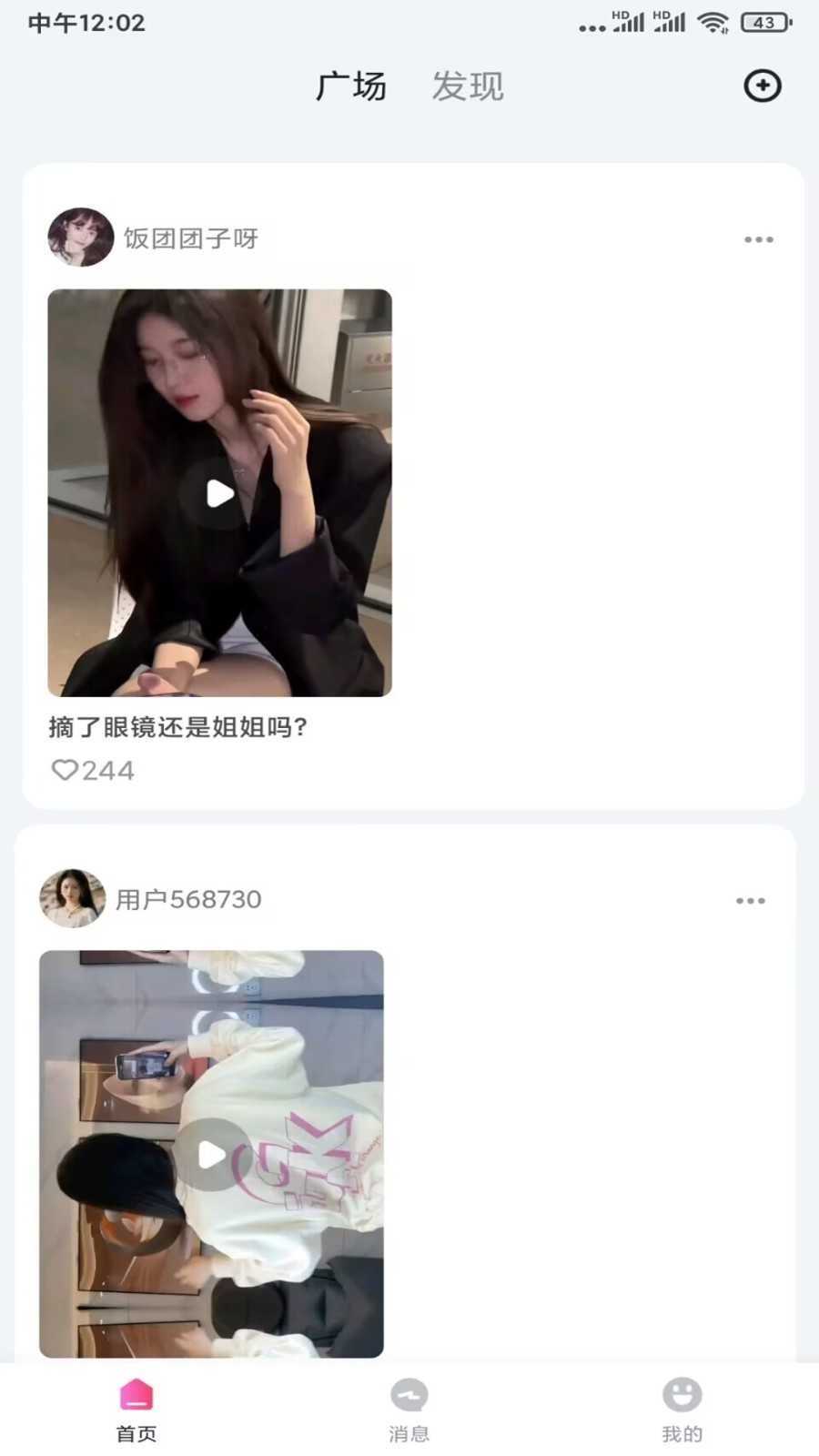This screenshot has width=819, height=1456.
Task: Tap the play icon on 饭团团子呀's video
Action: (218, 494)
